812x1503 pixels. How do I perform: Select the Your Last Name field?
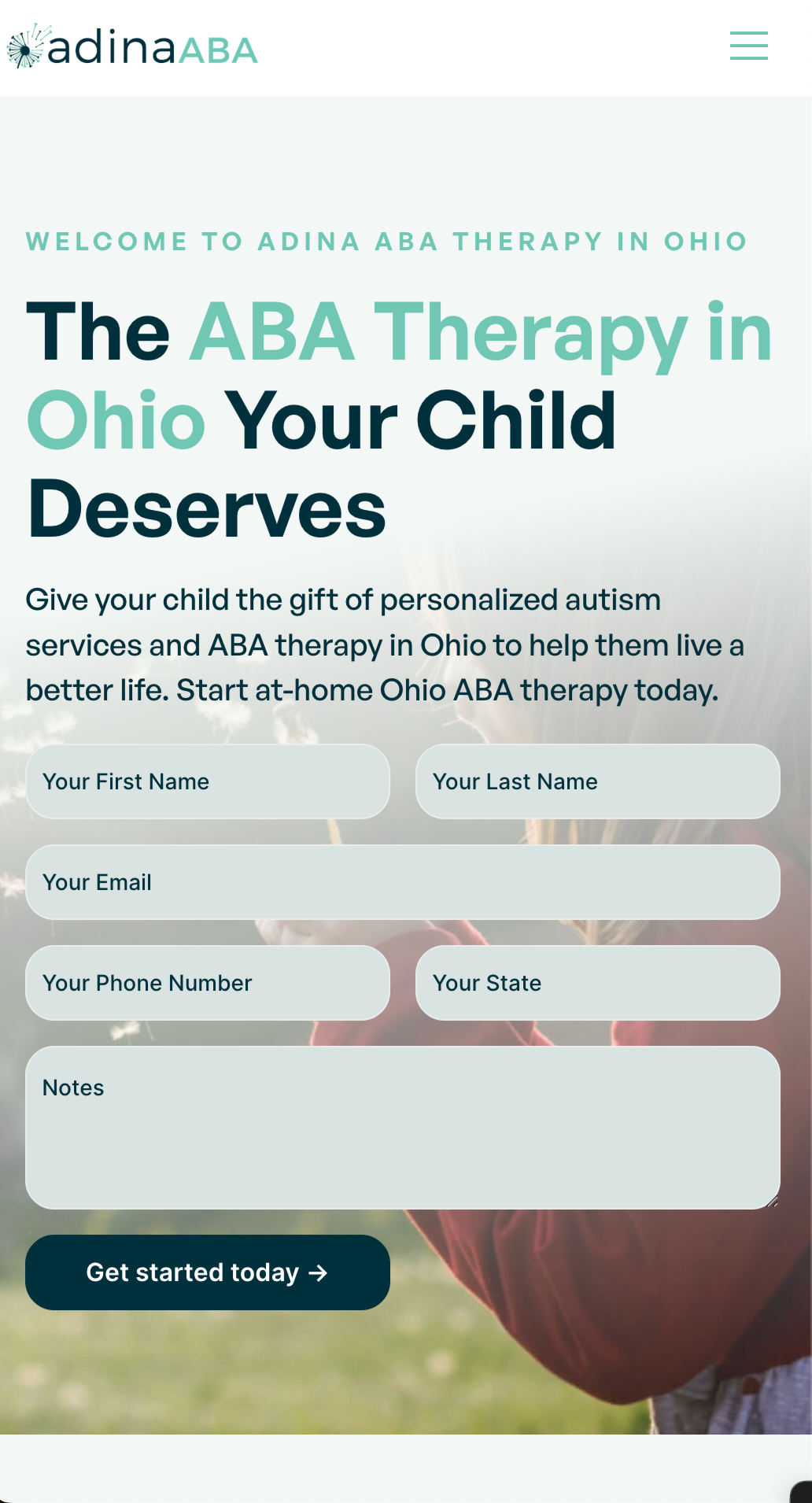click(597, 781)
